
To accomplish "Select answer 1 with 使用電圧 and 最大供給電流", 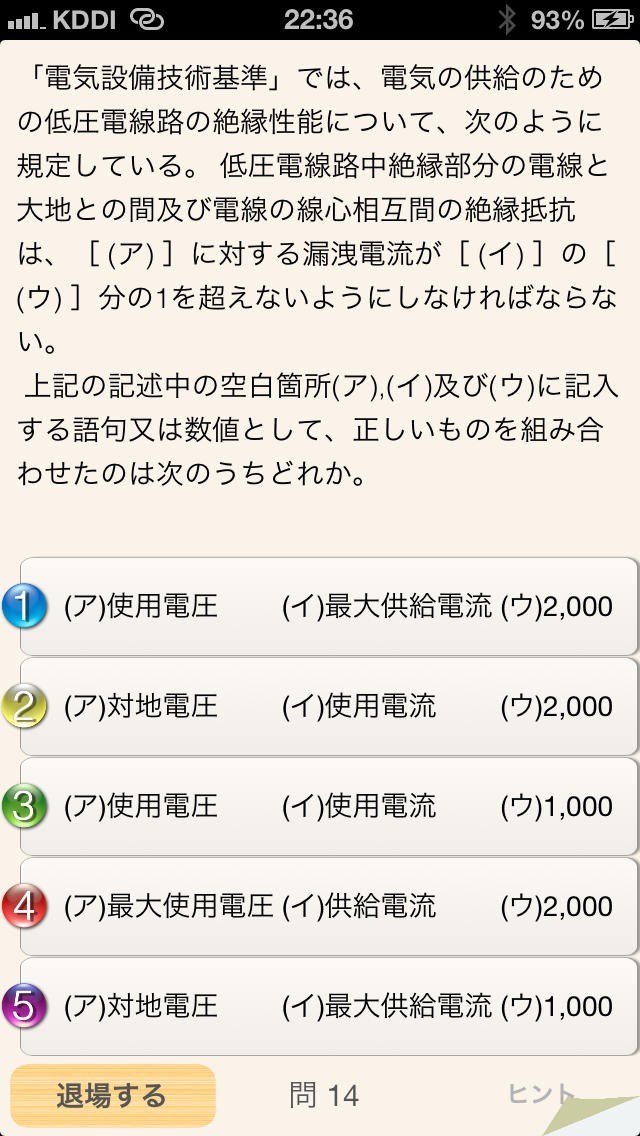I will click(x=330, y=606).
